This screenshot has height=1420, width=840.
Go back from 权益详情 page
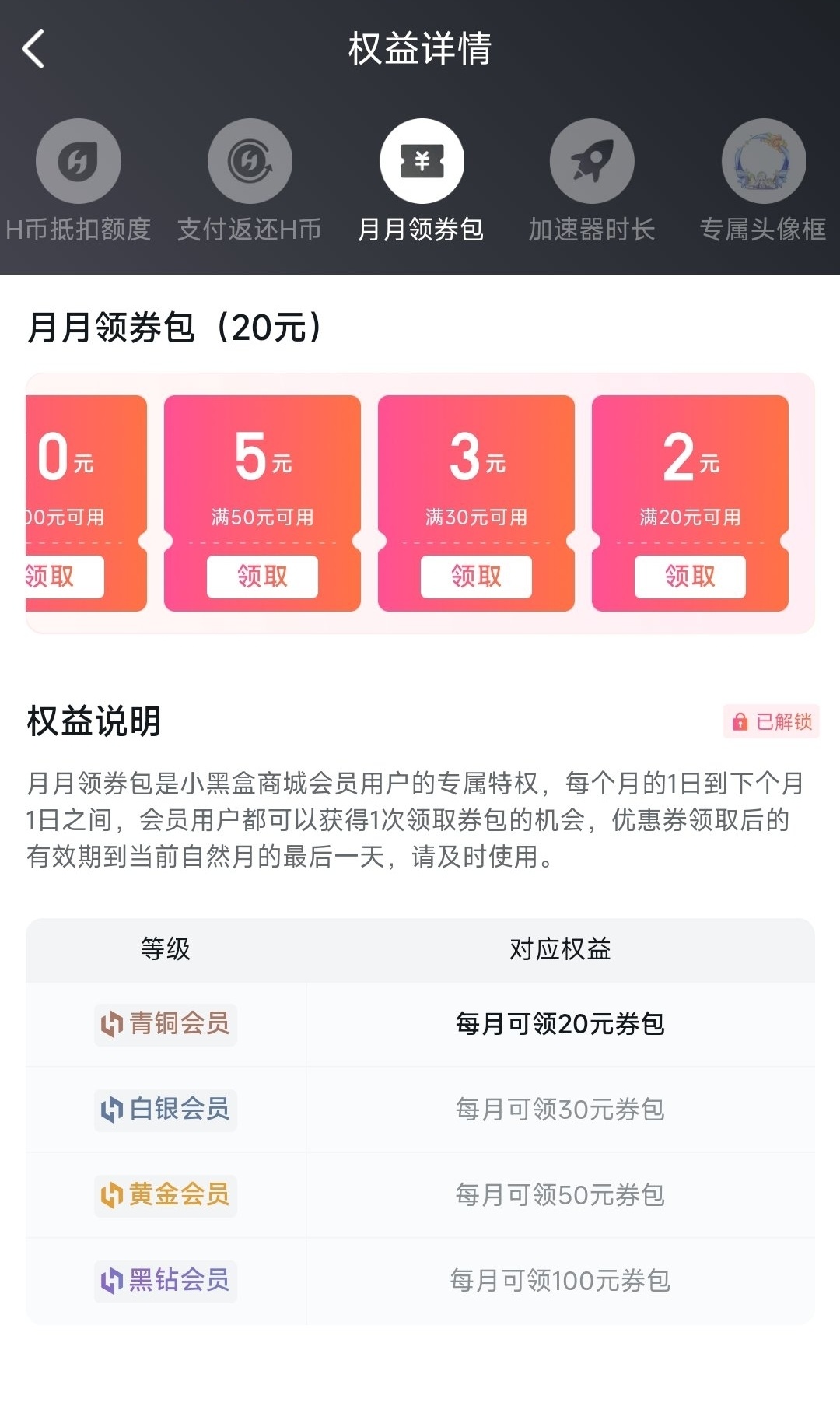(33, 49)
